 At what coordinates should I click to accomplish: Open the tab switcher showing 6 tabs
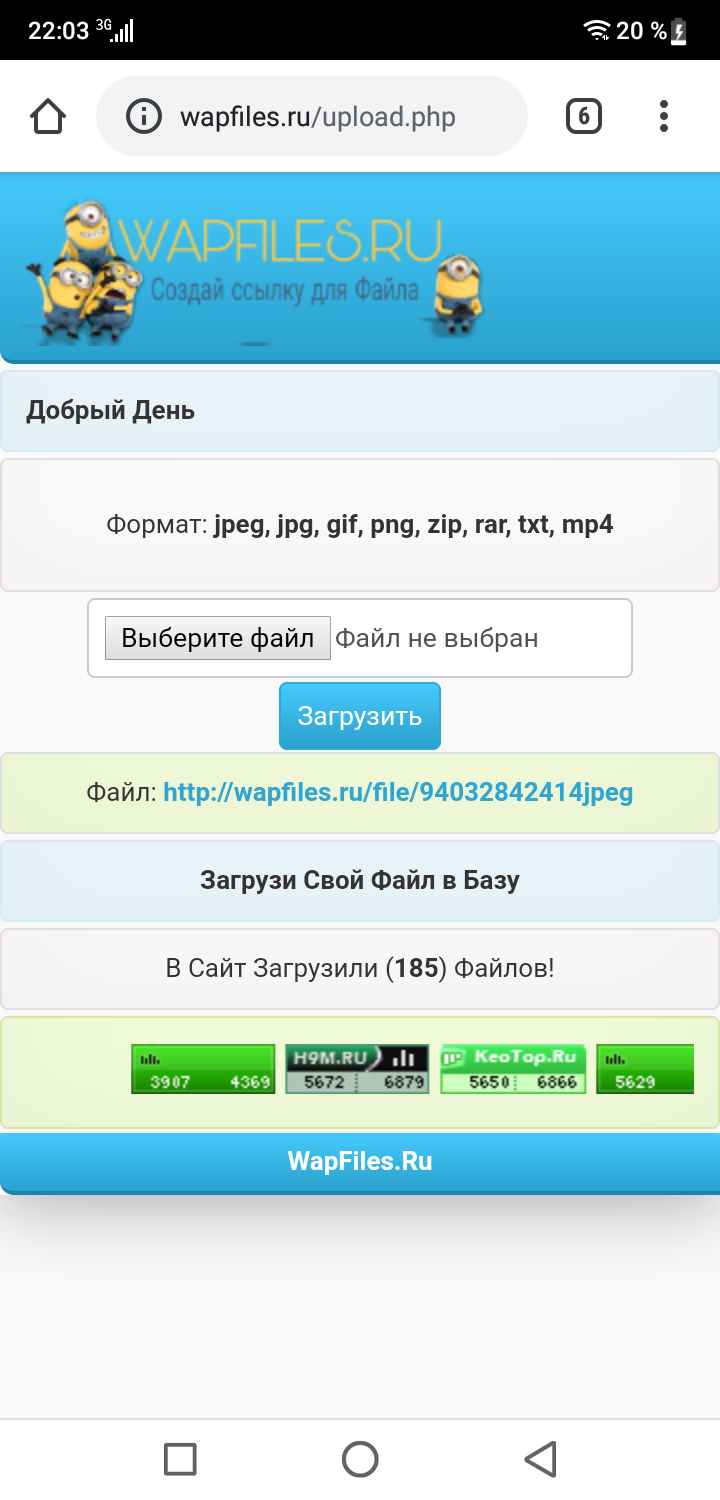(584, 117)
